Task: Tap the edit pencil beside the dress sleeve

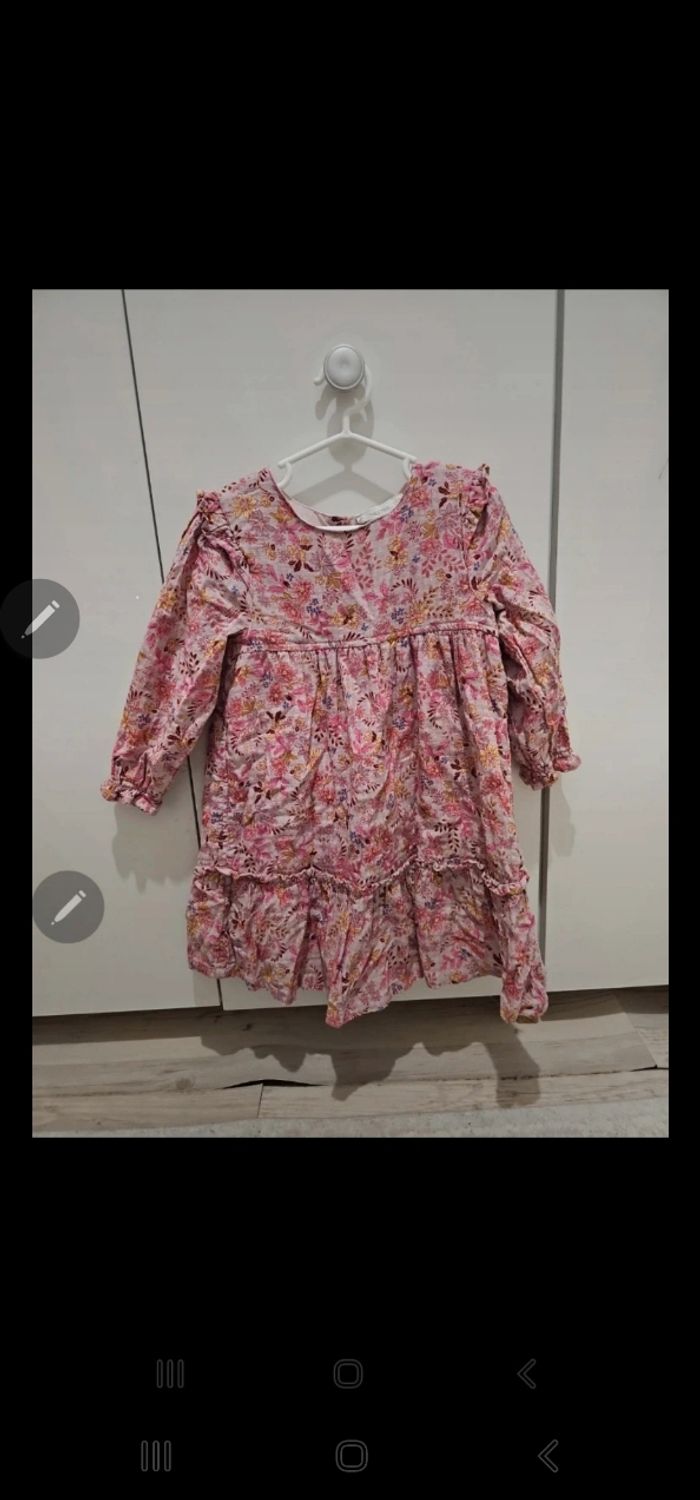Action: (40, 619)
